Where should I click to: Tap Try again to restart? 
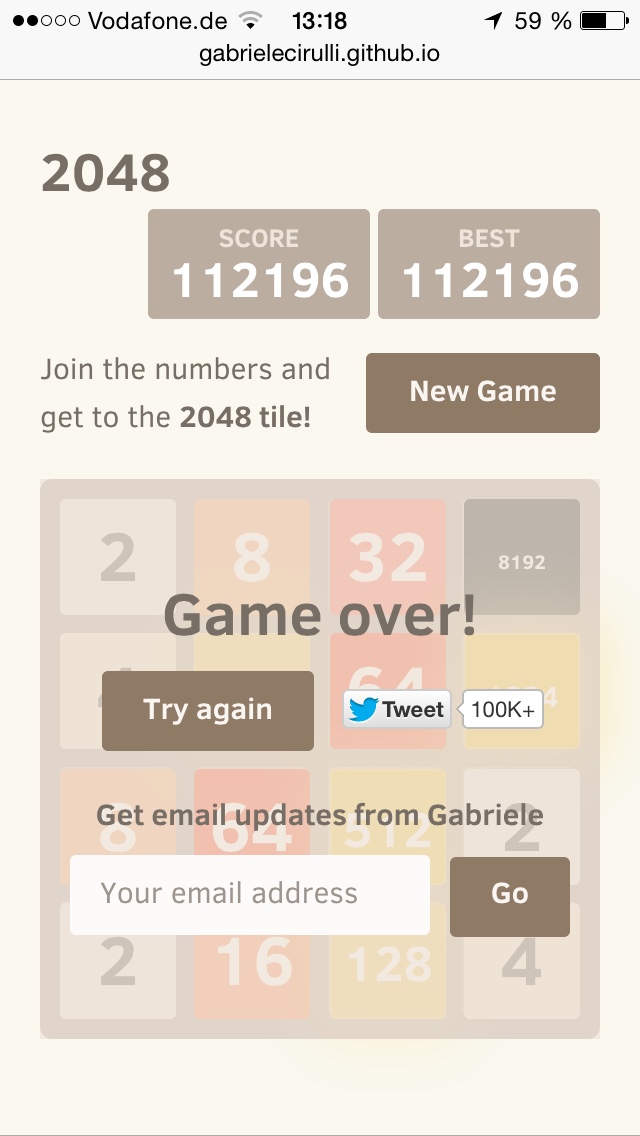(208, 711)
